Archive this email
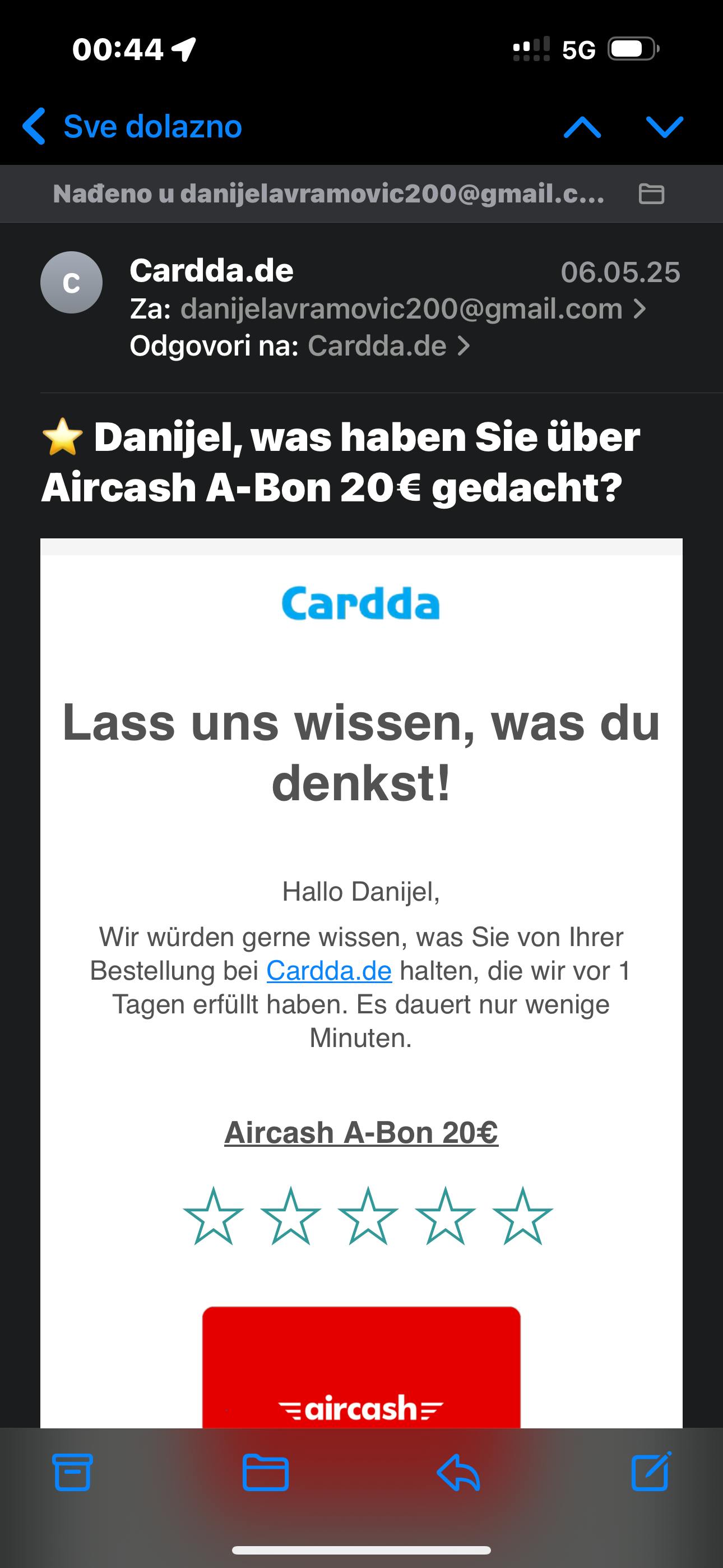The height and width of the screenshot is (1568, 723). [x=72, y=1473]
